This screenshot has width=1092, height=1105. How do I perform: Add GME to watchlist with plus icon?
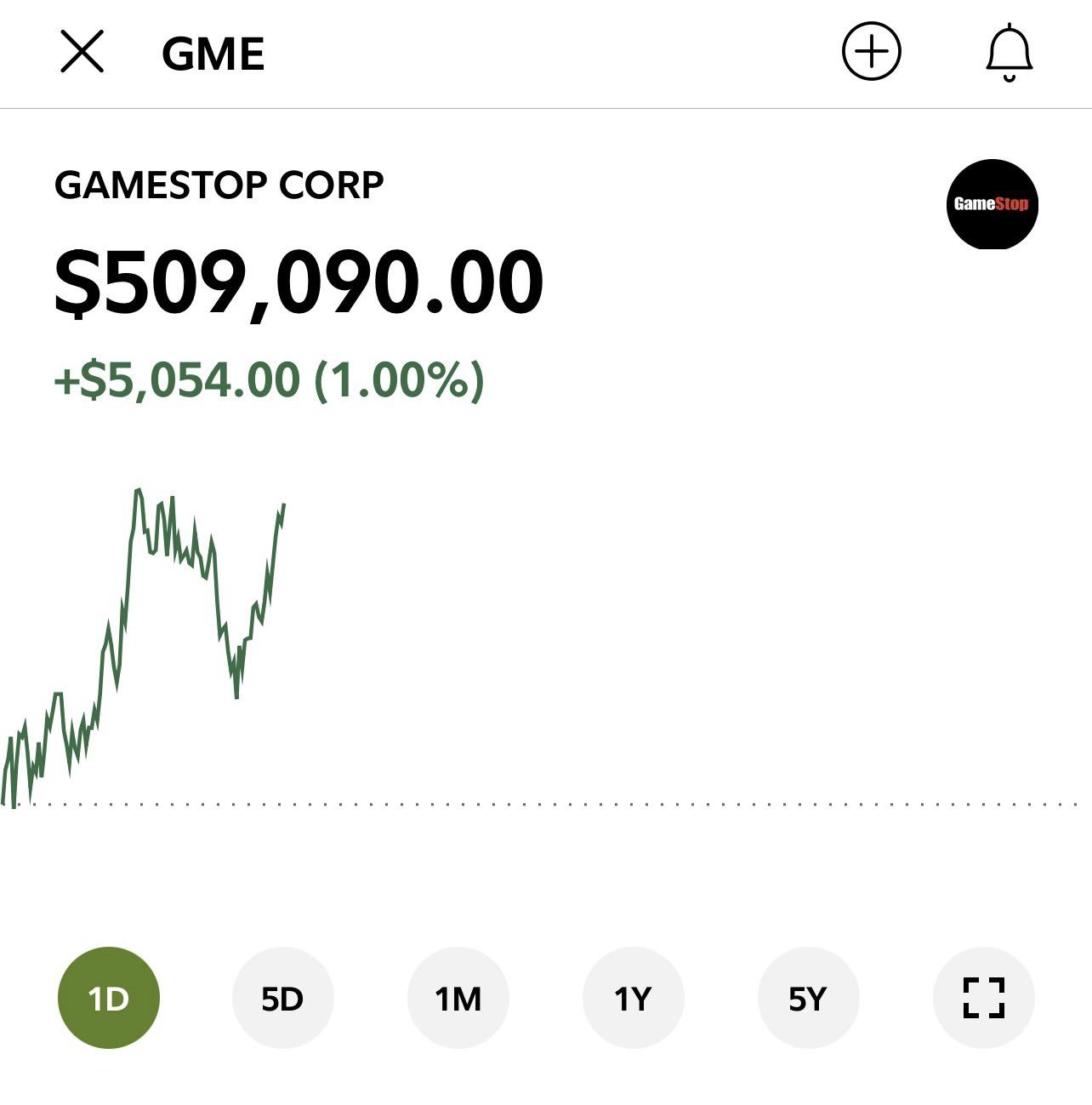pos(871,52)
